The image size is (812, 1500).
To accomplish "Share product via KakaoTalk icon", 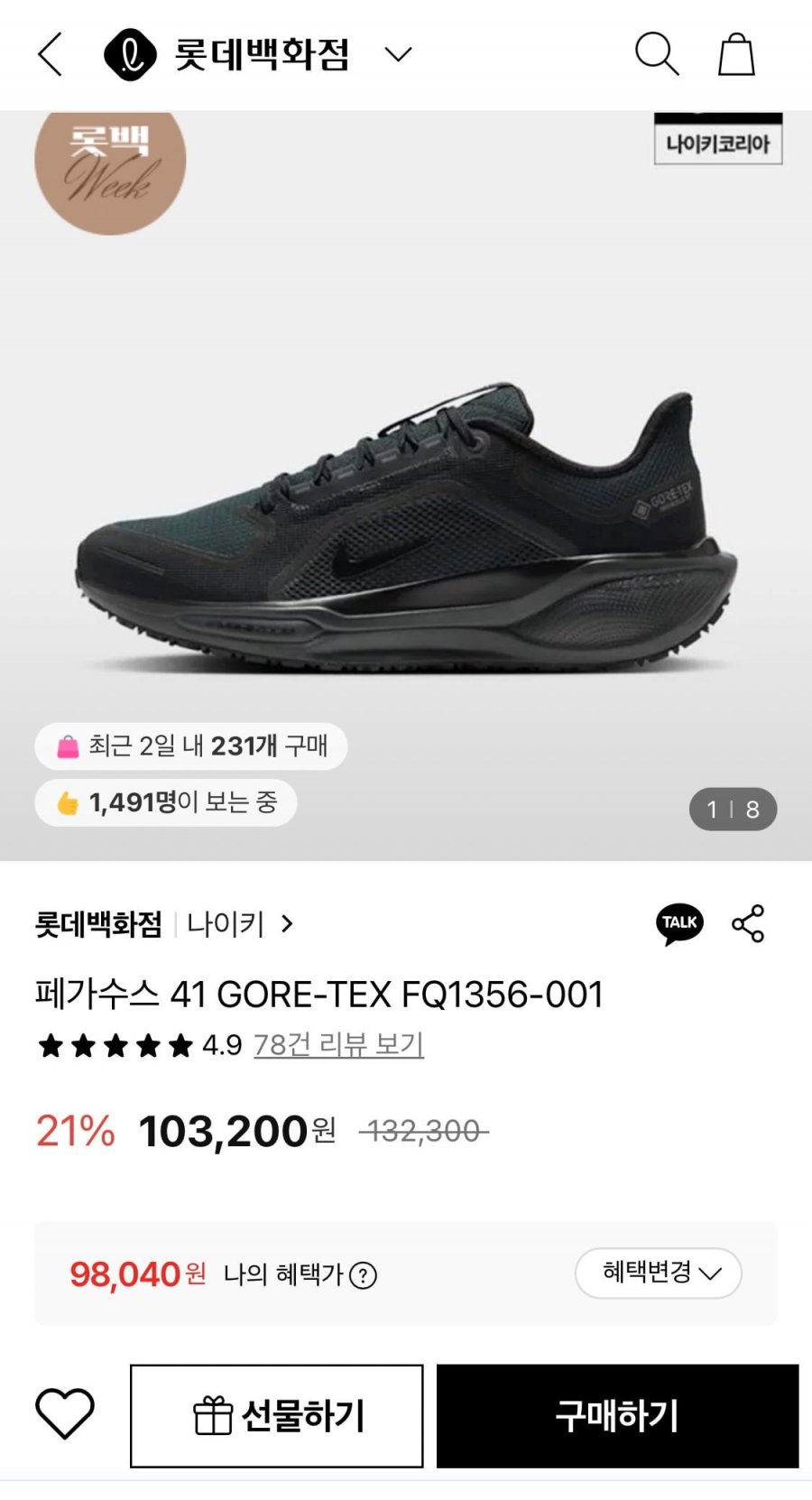I will coord(679,923).
